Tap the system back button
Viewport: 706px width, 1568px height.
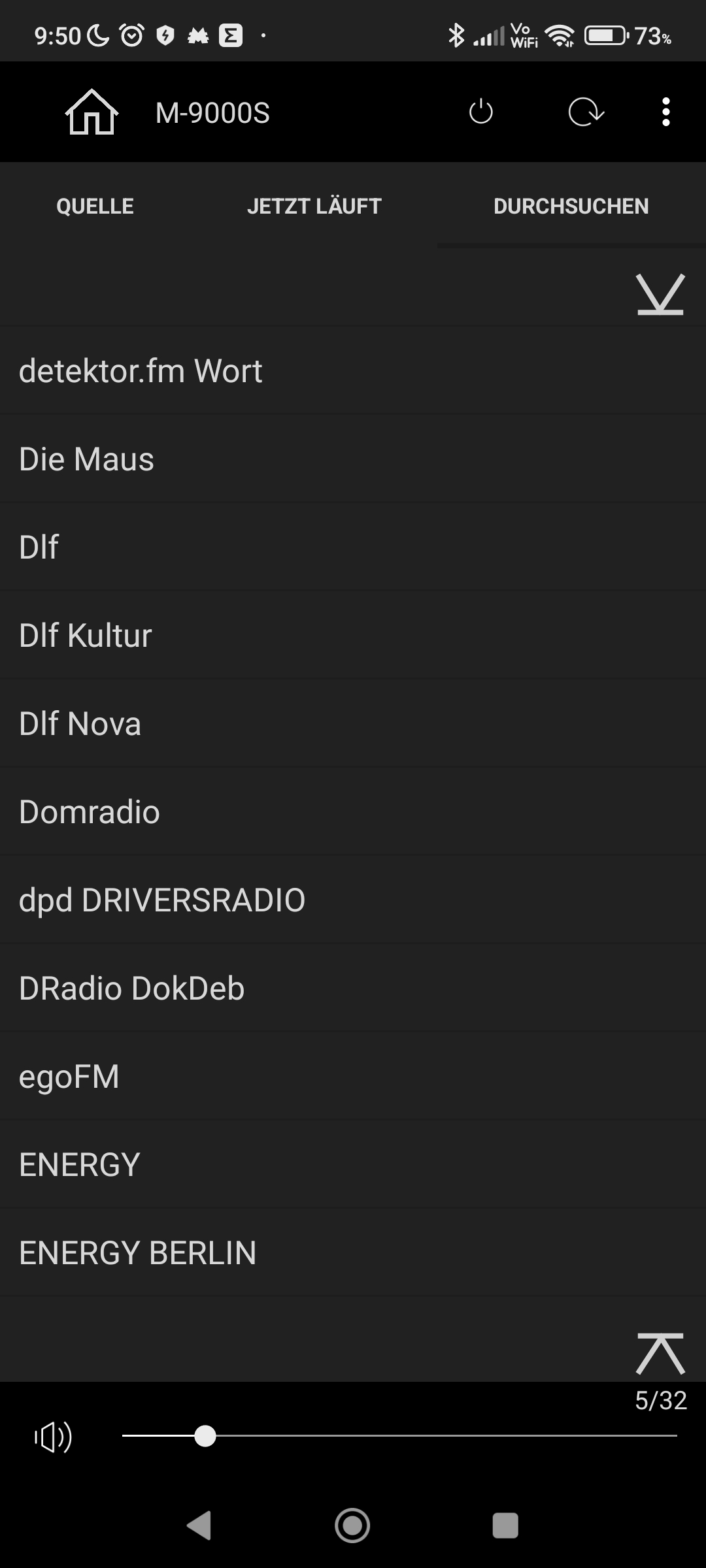199,1526
